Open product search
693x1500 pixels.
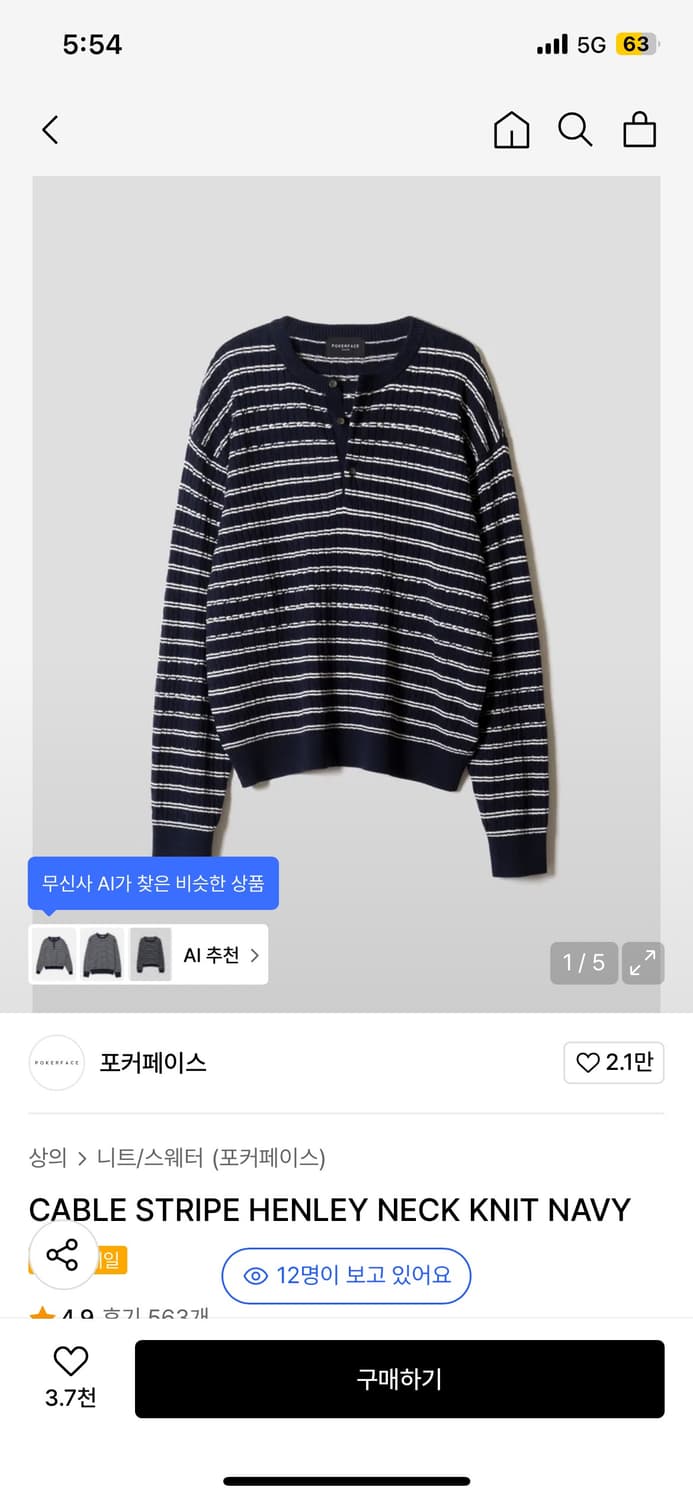point(575,130)
